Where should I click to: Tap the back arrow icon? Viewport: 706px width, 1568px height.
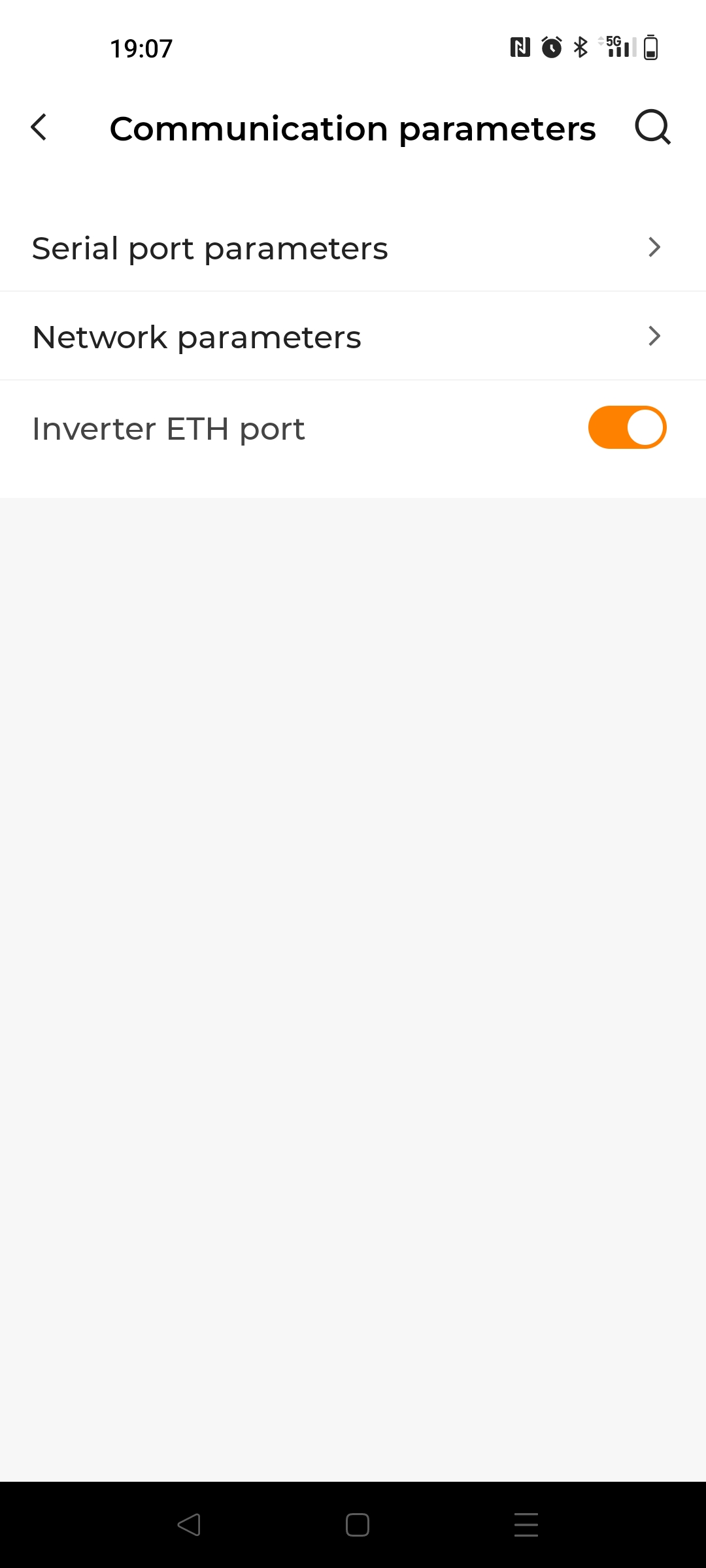tap(39, 128)
